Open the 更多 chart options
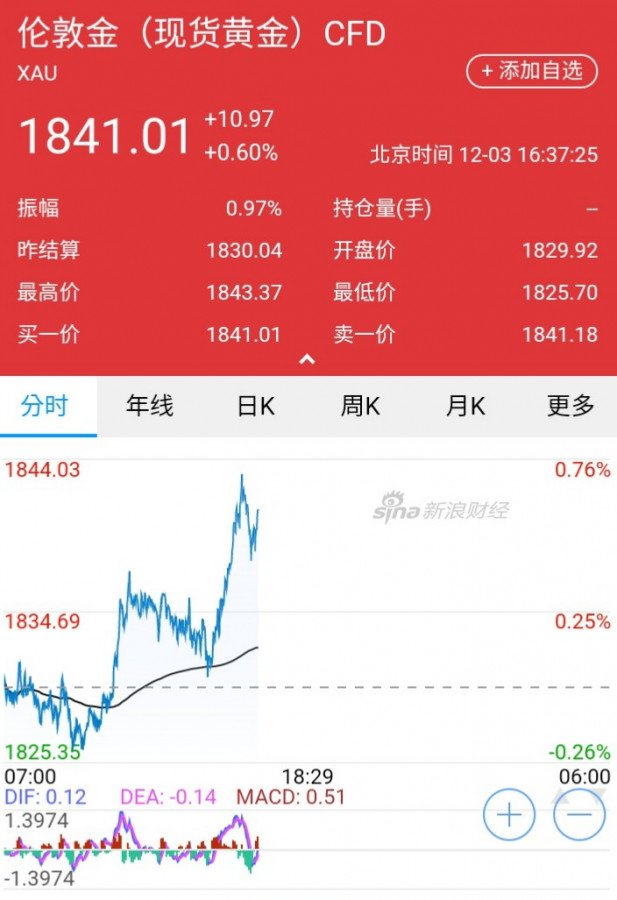 coord(570,406)
